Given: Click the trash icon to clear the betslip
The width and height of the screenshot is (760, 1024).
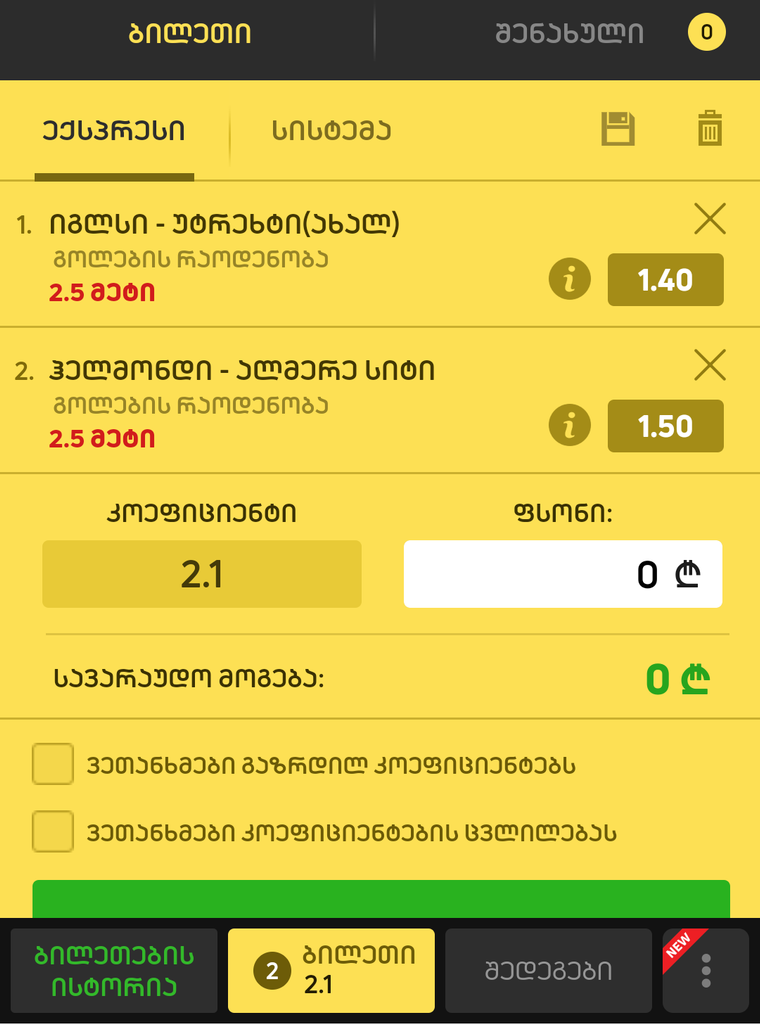Looking at the screenshot, I should pyautogui.click(x=710, y=129).
